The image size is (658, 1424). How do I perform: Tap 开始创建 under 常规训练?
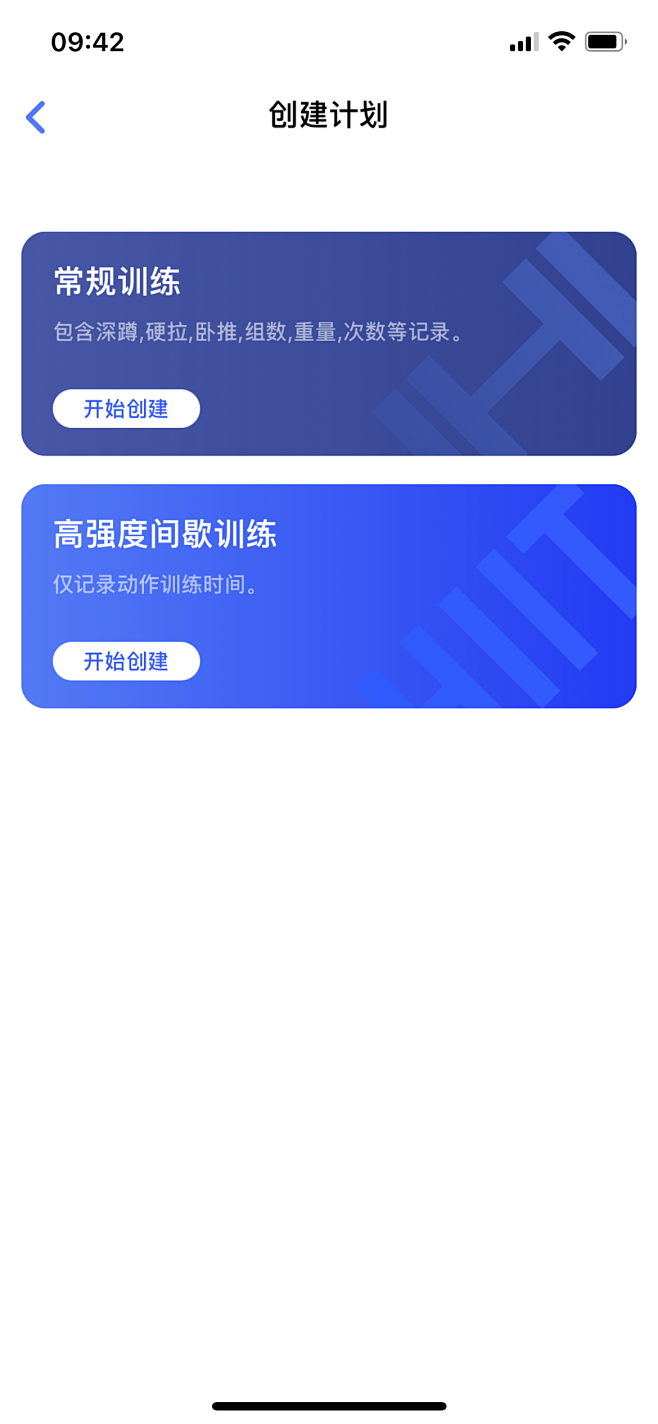126,409
